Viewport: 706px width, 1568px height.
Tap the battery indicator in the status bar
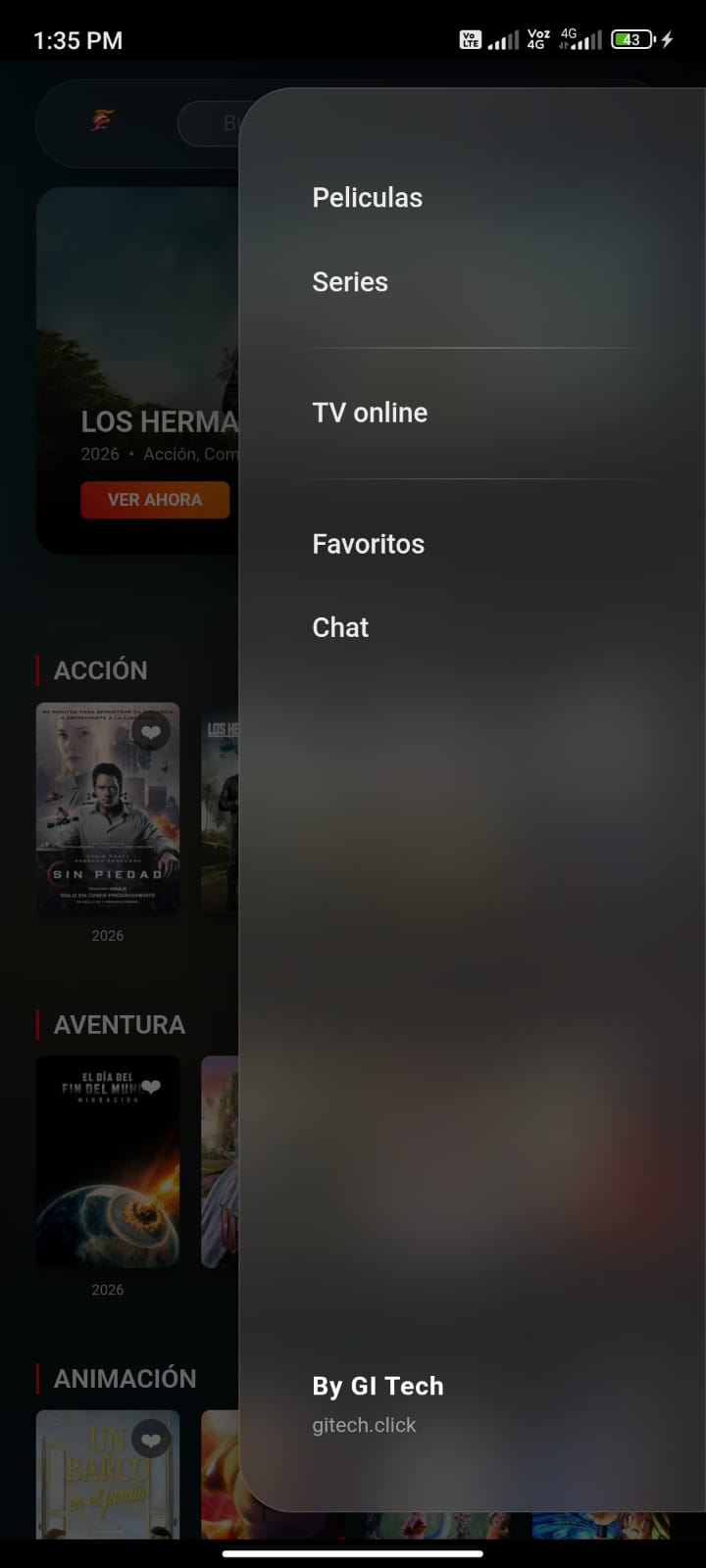pyautogui.click(x=633, y=39)
